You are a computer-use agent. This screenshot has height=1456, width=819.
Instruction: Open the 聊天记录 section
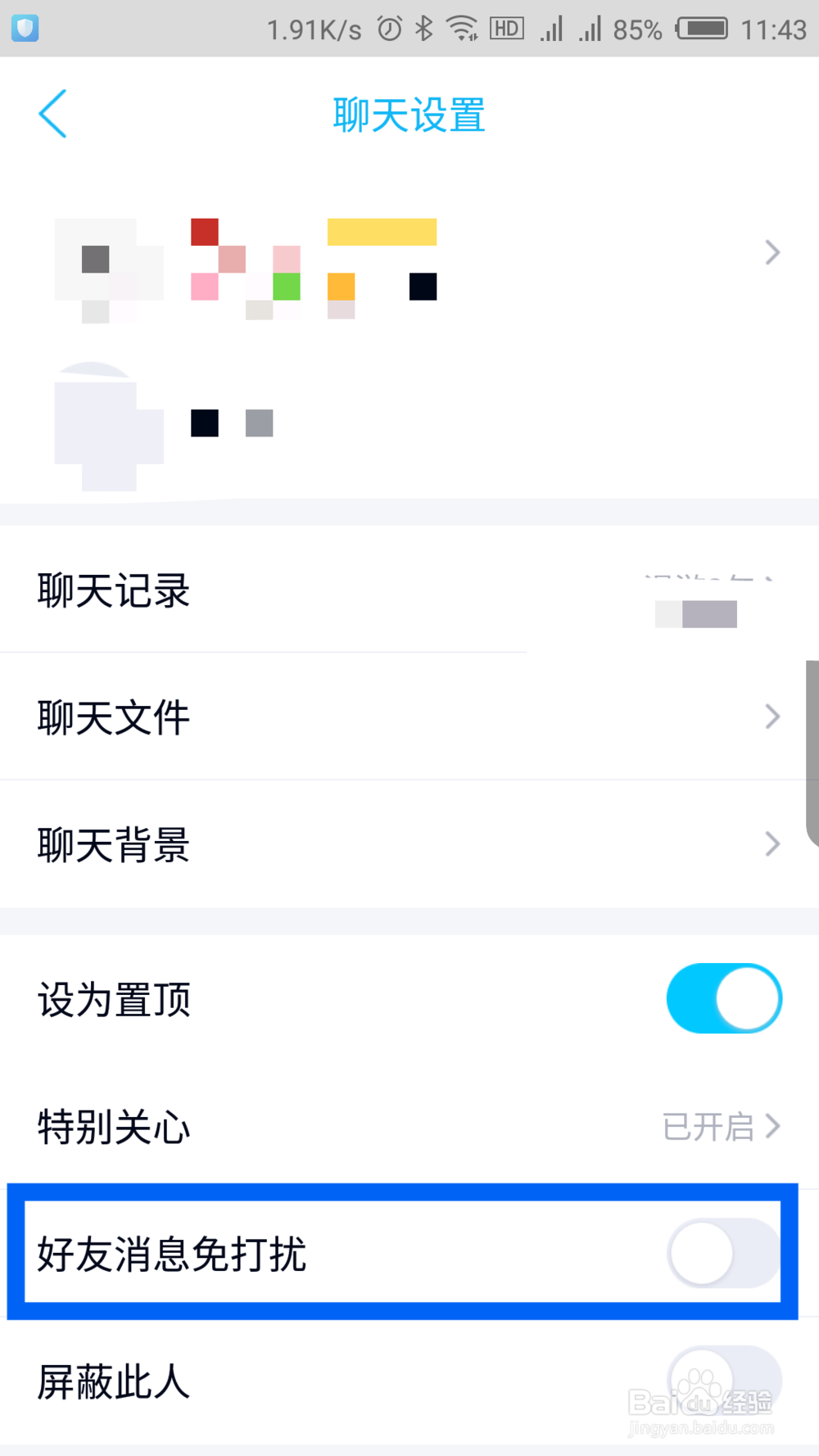115,590
